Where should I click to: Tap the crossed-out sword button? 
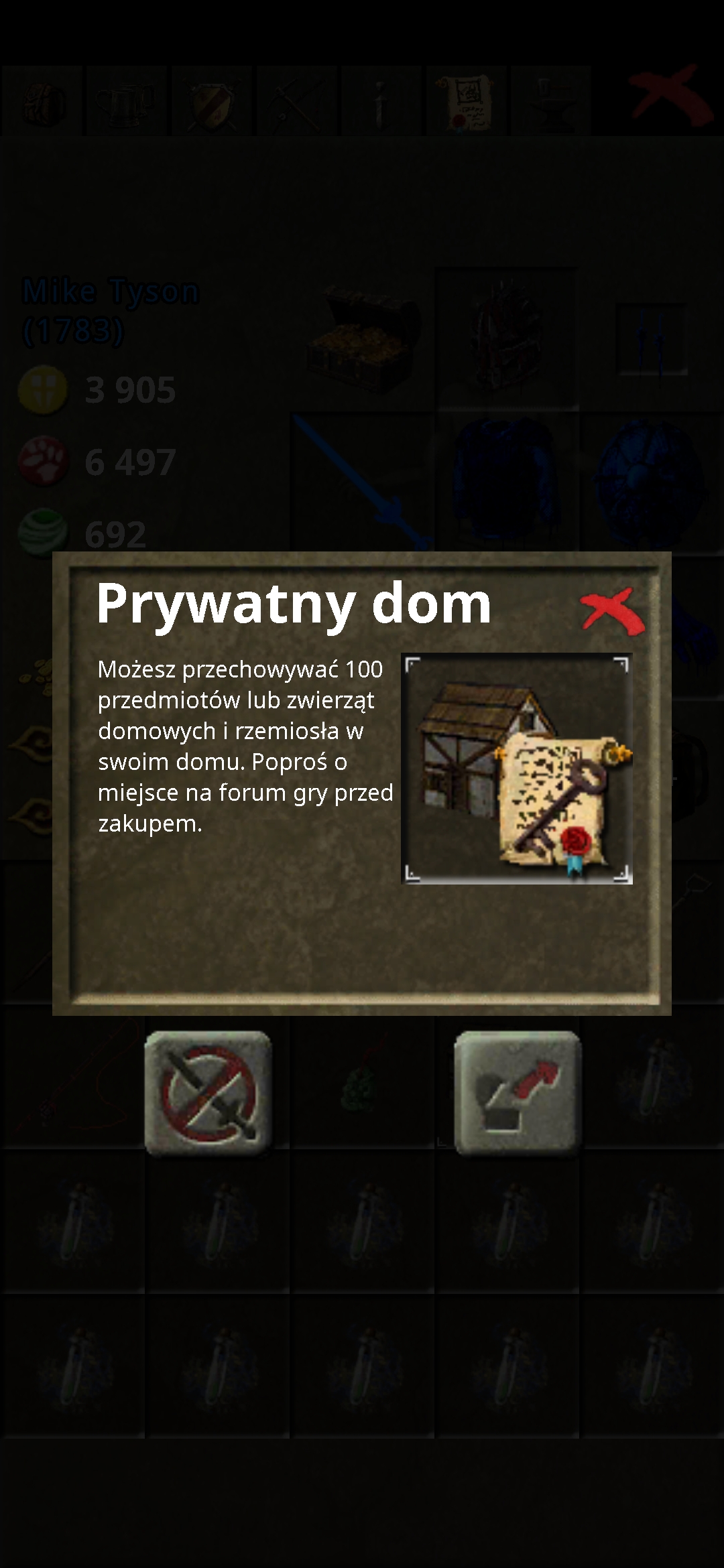tap(208, 1093)
